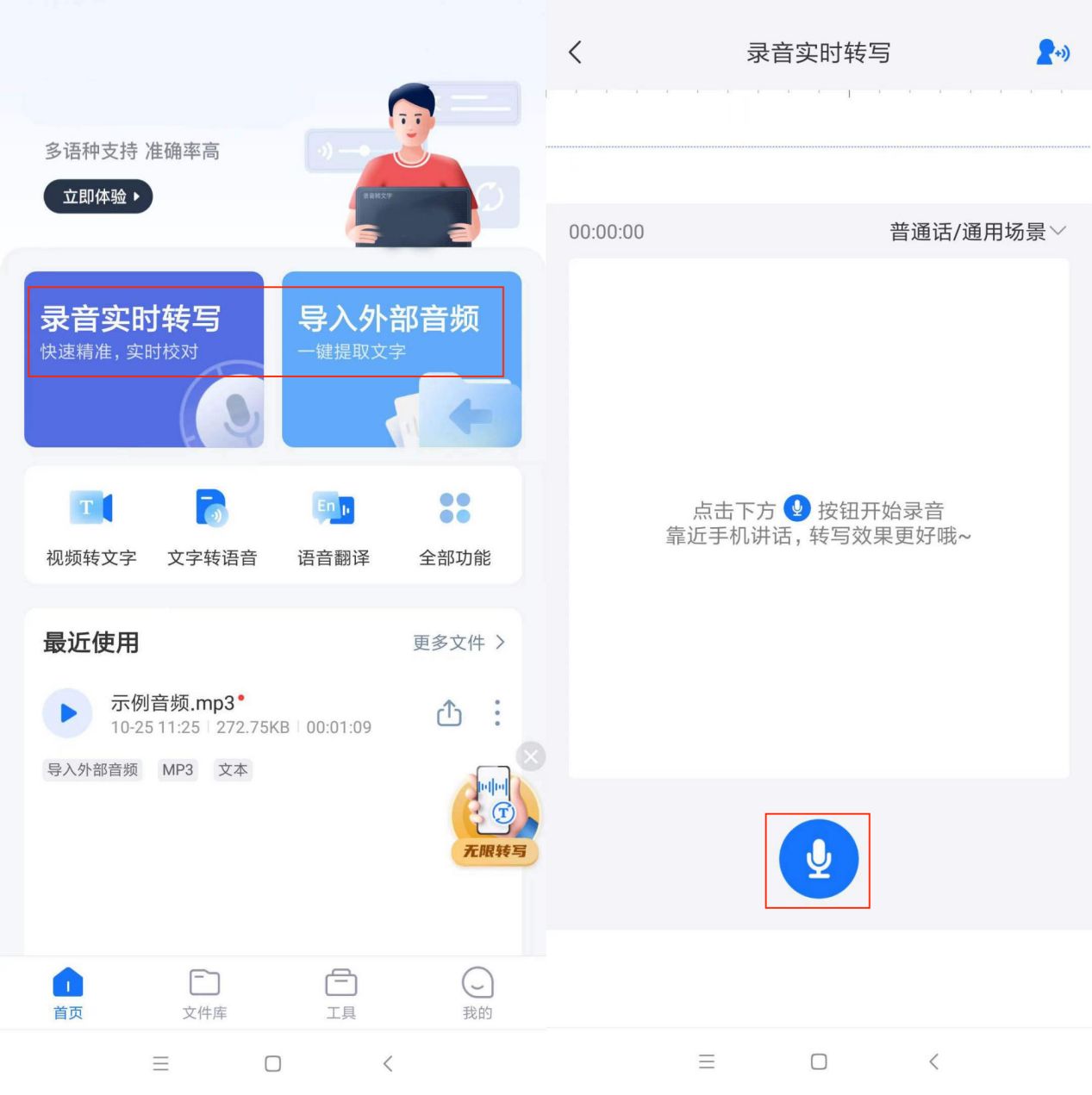Open 更多文件 link
The image size is (1092, 1095).
click(459, 643)
